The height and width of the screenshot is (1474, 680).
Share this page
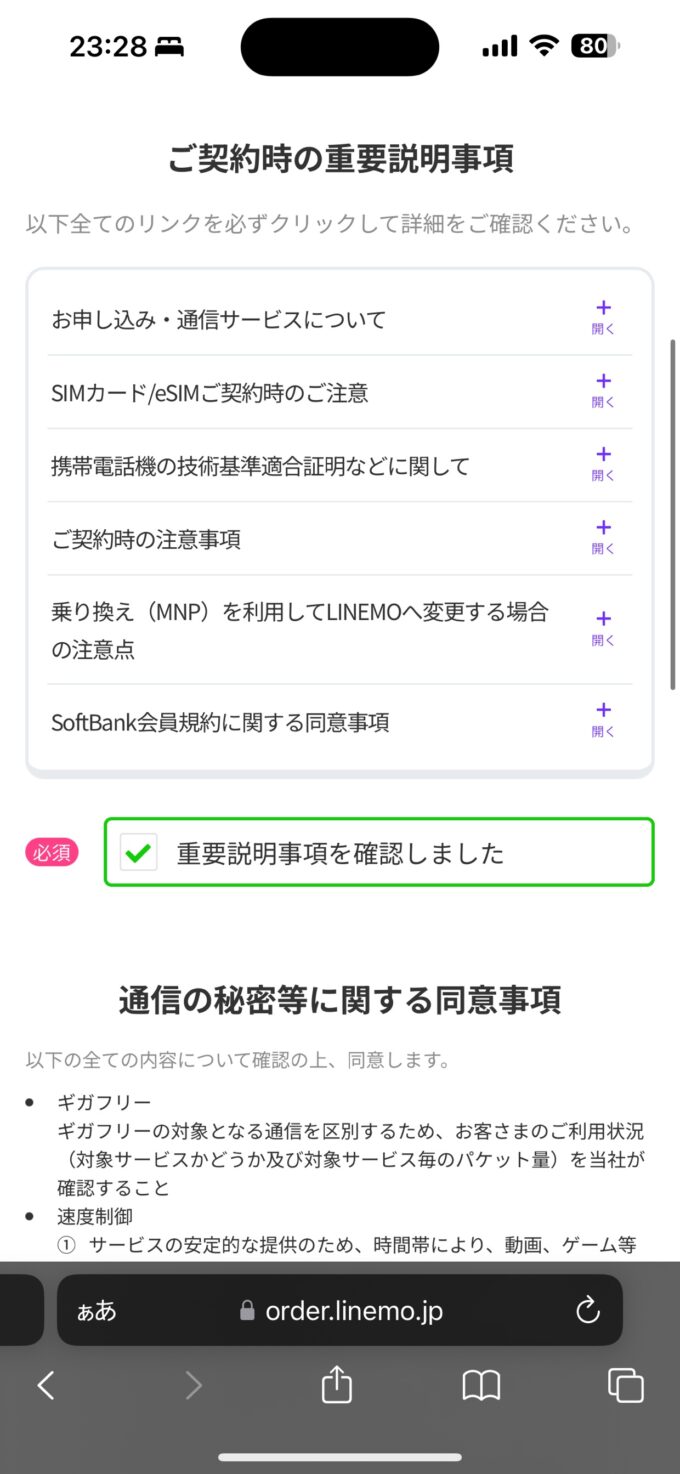tap(337, 1384)
